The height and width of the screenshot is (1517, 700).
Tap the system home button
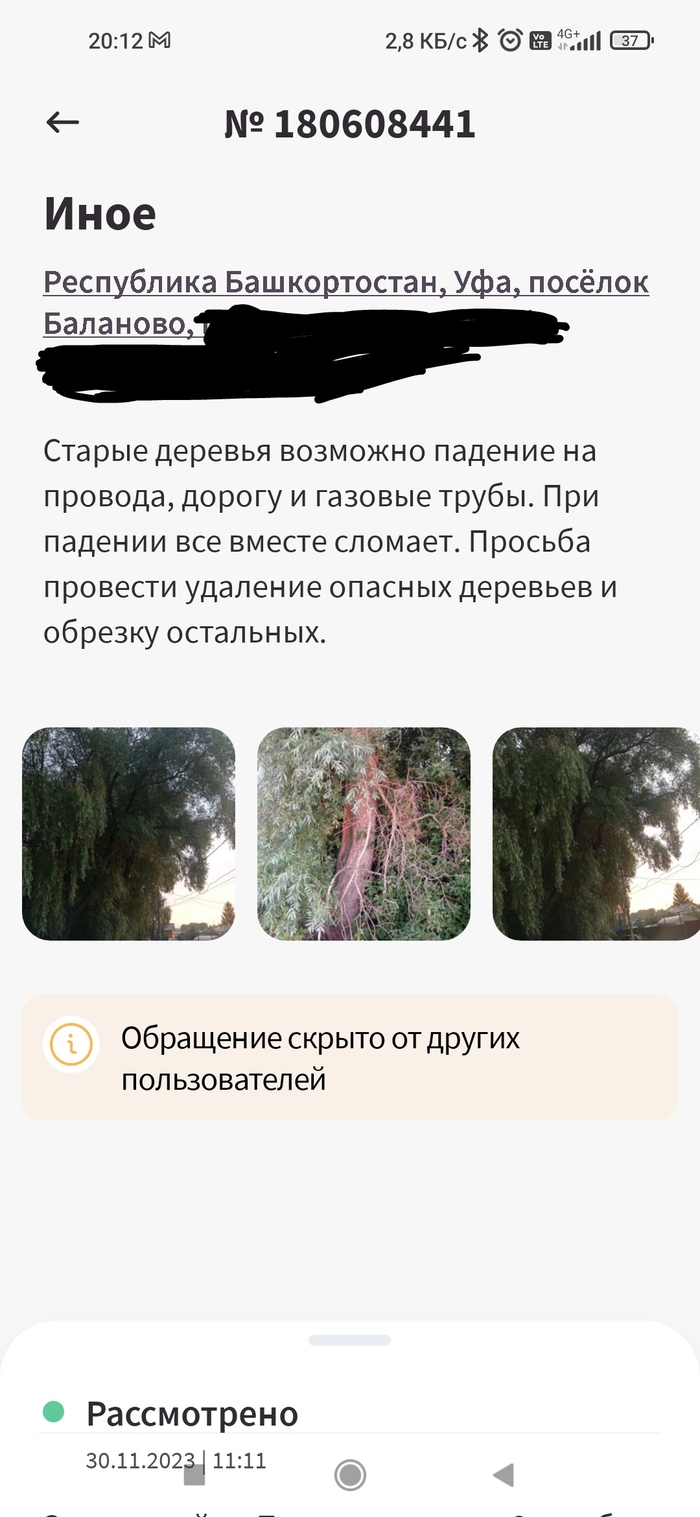pos(350,1474)
